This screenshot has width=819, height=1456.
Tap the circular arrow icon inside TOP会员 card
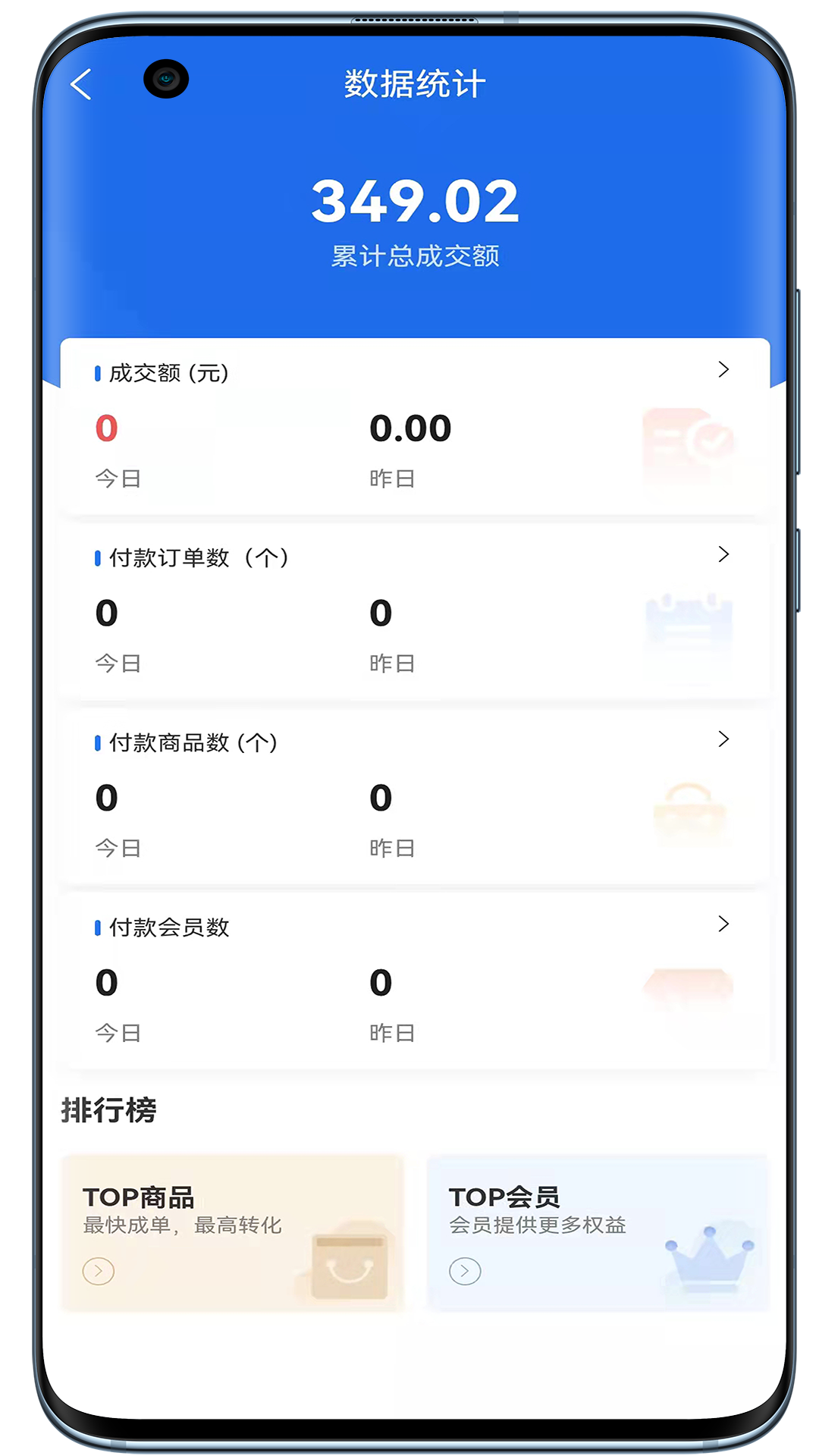pos(466,1270)
